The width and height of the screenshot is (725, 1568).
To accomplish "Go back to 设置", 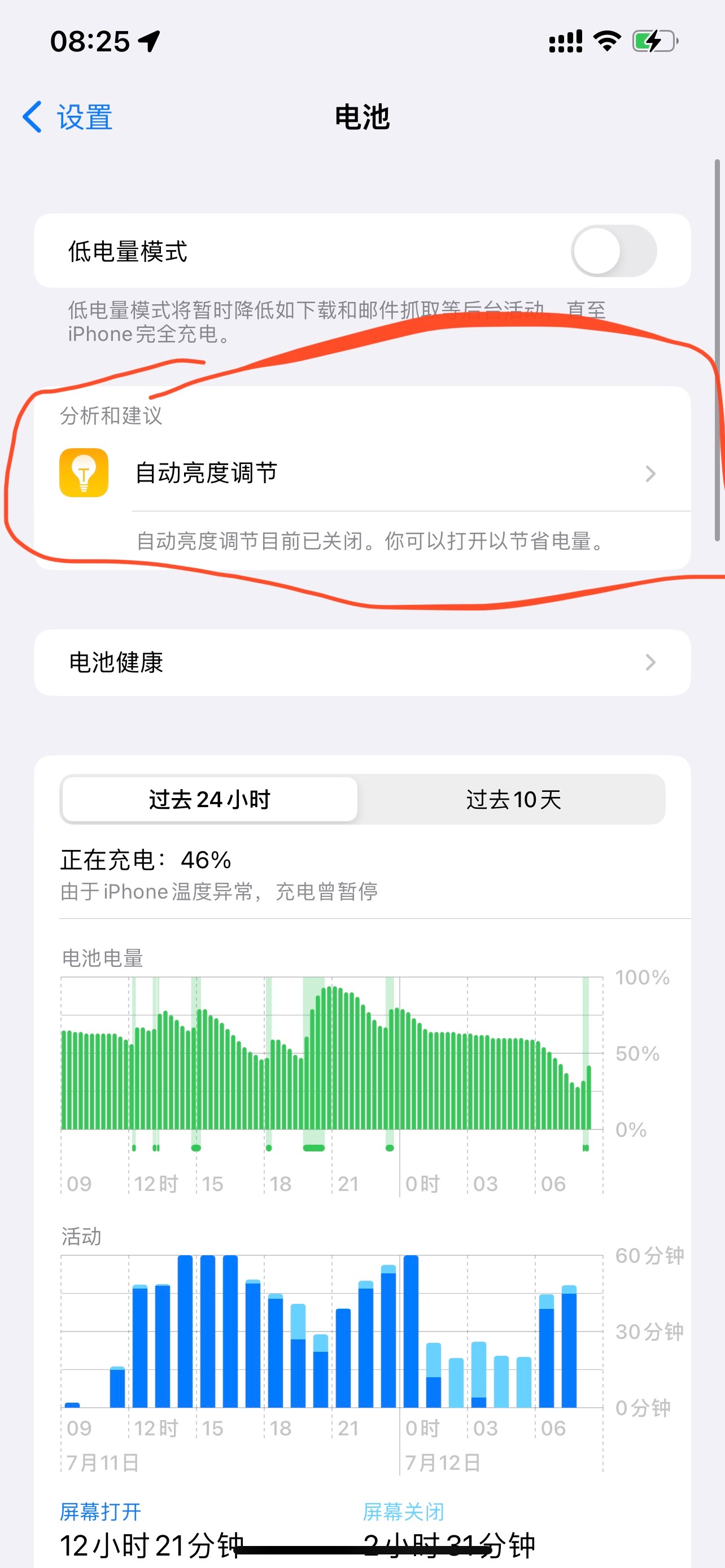I will (x=68, y=117).
